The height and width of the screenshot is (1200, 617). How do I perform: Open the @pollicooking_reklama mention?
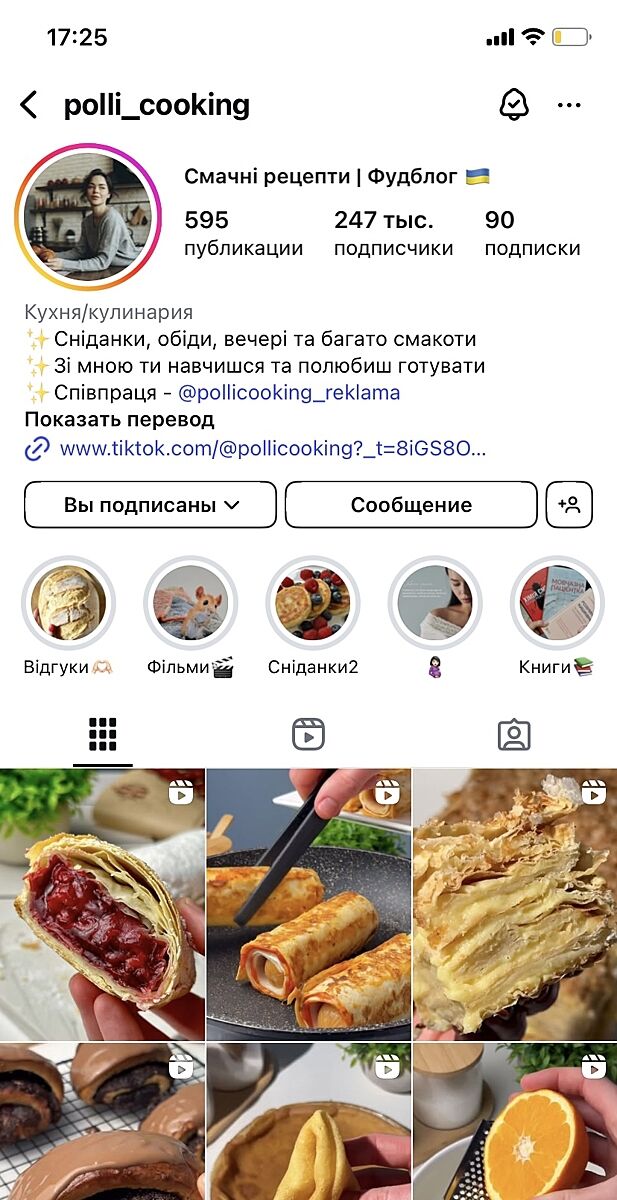289,393
